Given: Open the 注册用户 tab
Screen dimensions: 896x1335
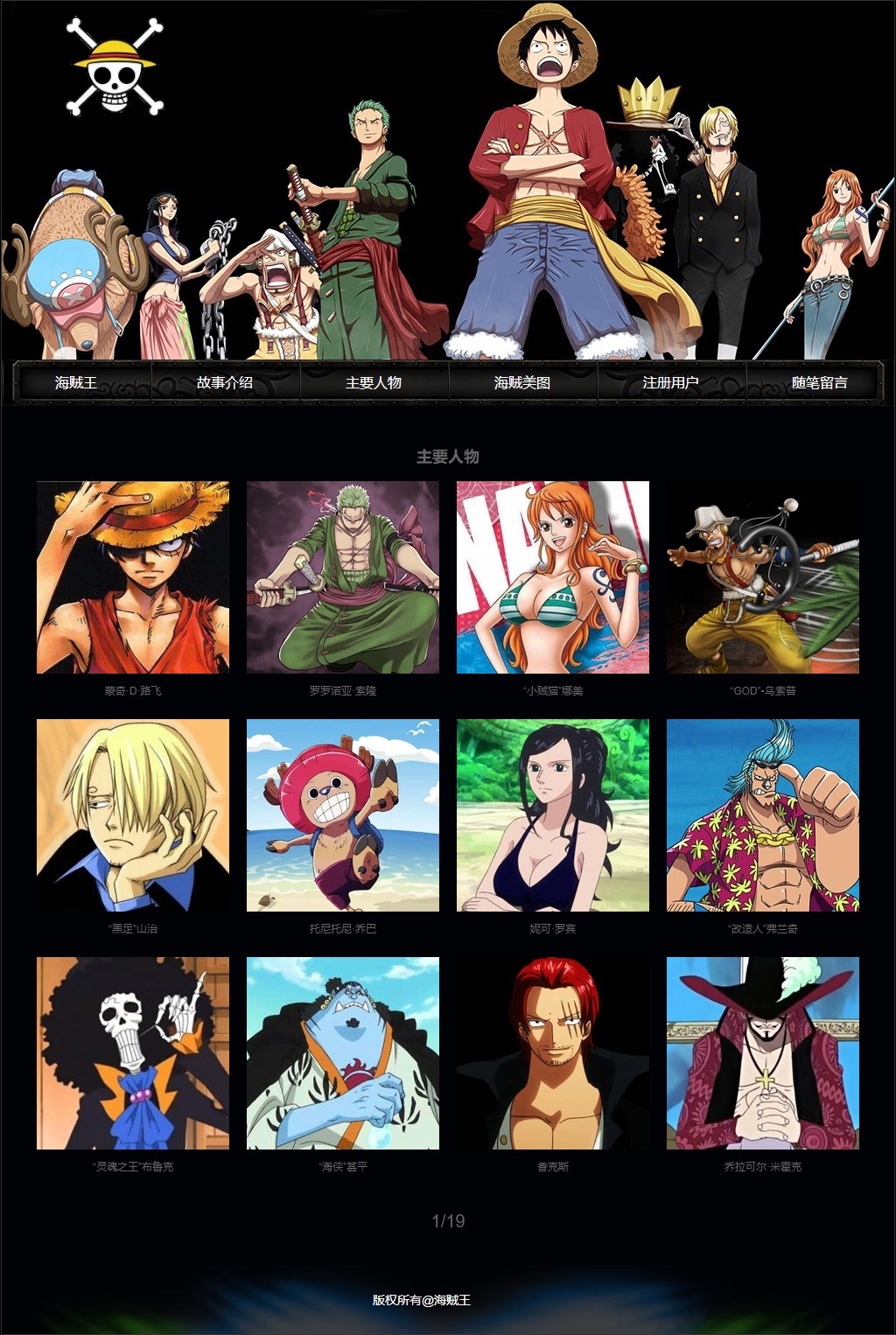Looking at the screenshot, I should pos(671,382).
